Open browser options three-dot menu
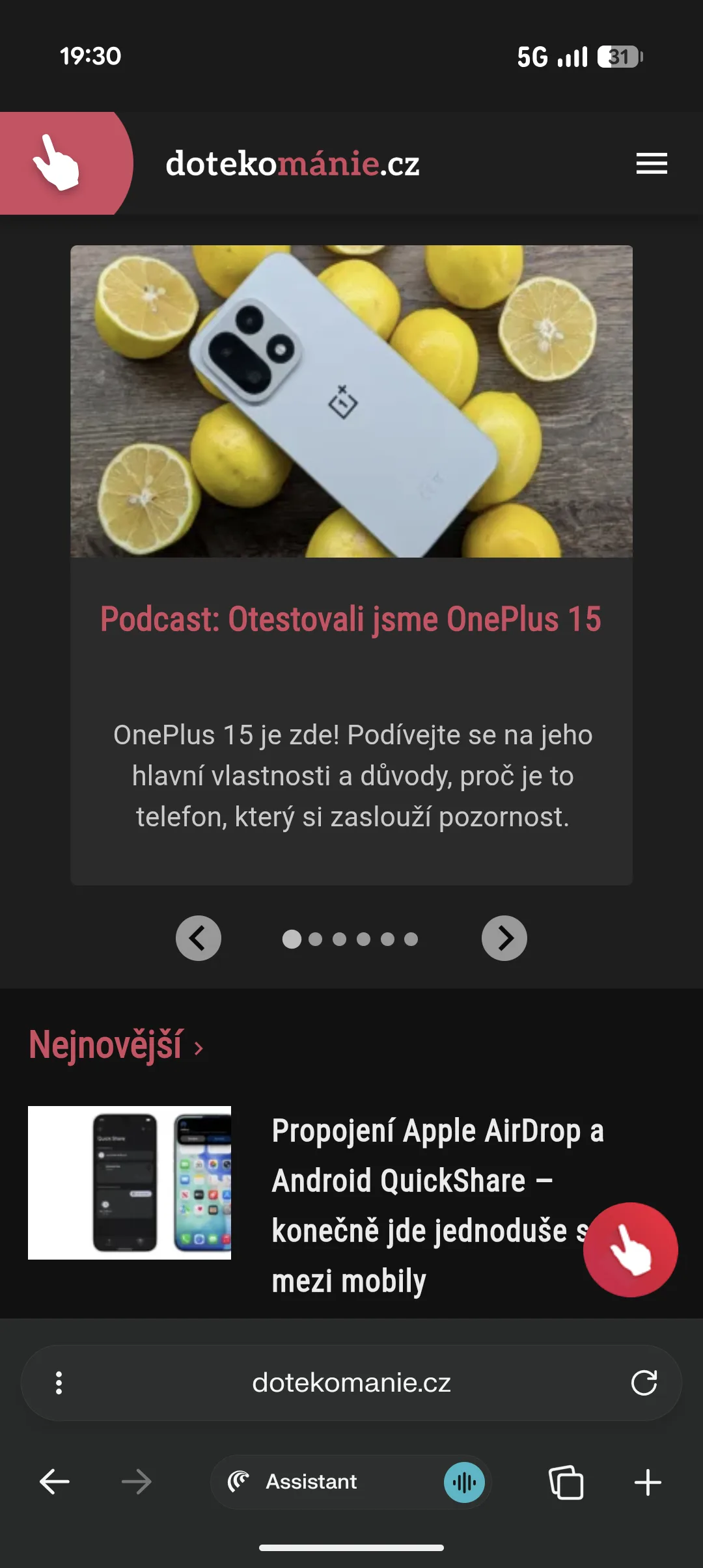Viewport: 703px width, 1568px height. click(x=59, y=1383)
